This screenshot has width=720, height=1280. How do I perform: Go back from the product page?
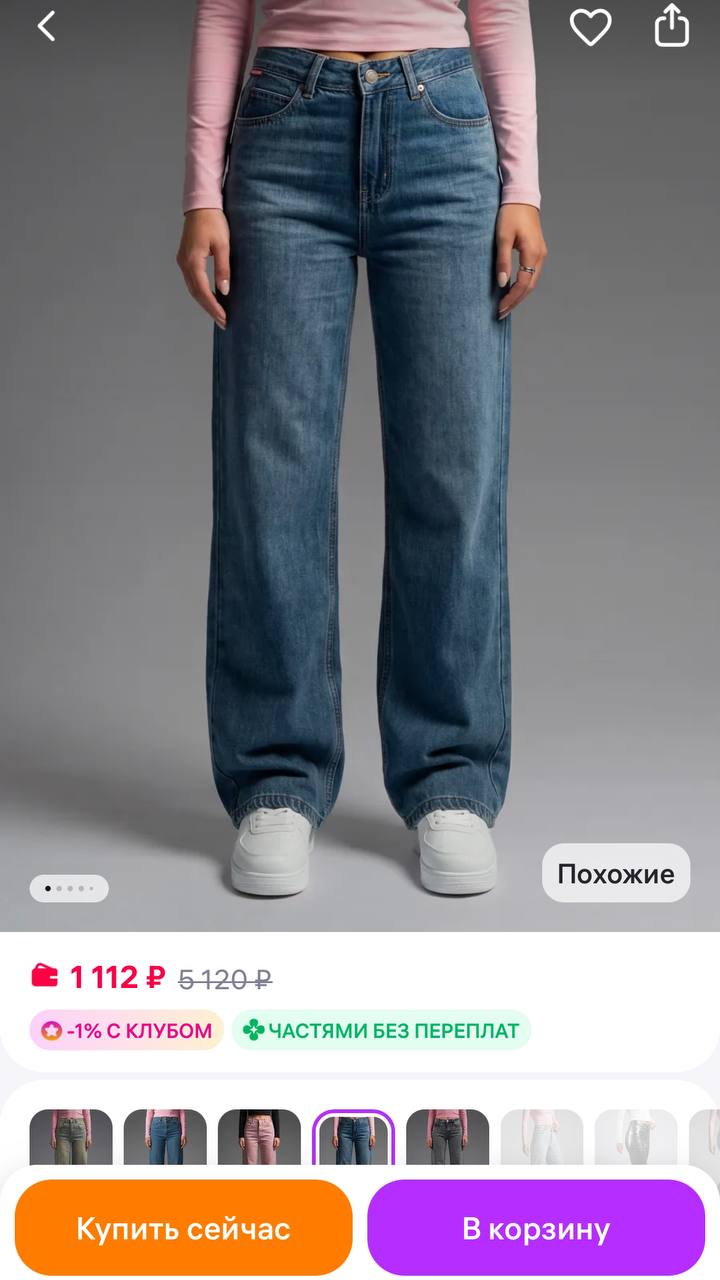(46, 27)
